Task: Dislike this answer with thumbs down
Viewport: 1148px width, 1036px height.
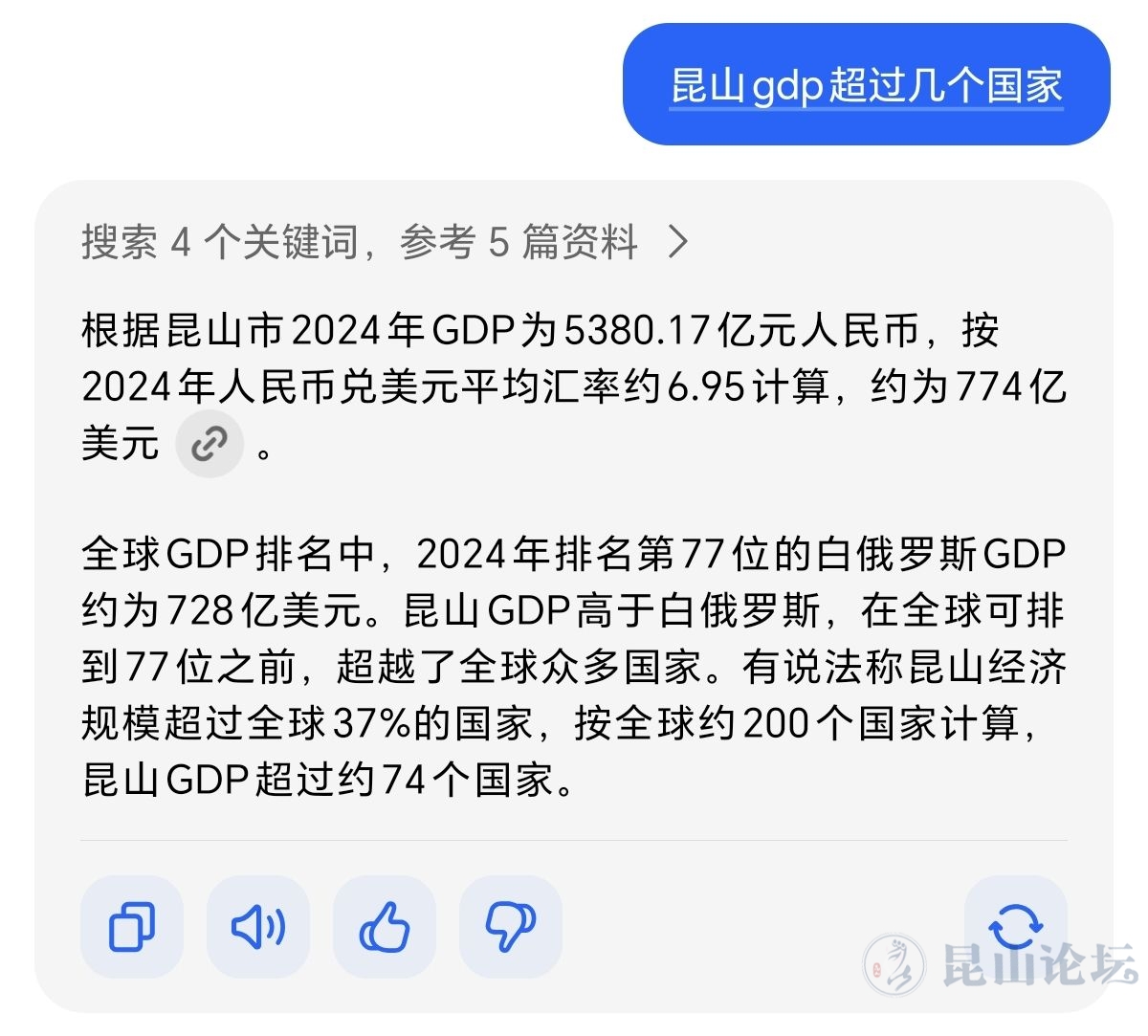Action: click(511, 926)
